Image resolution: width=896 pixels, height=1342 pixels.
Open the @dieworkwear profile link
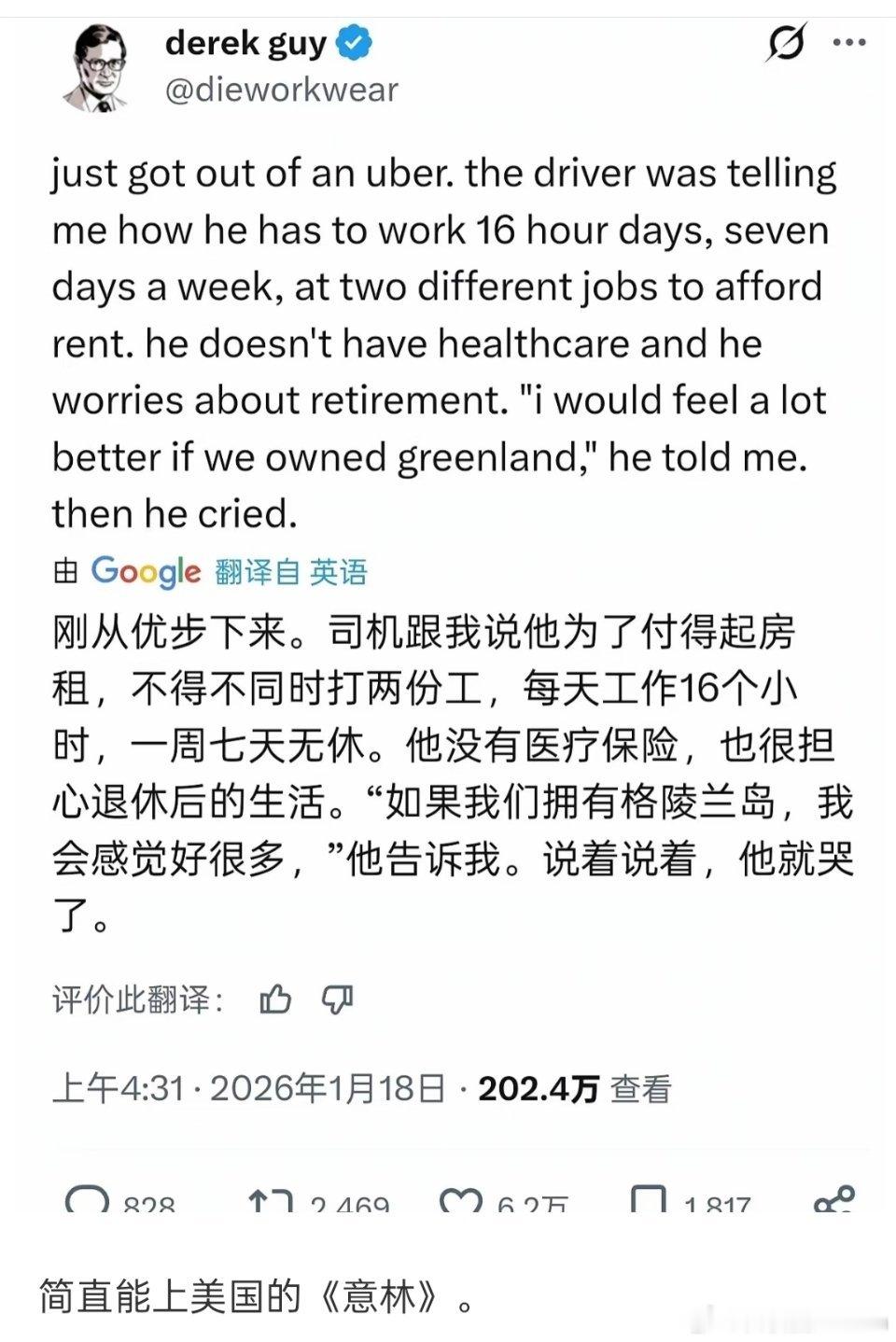pos(280,91)
